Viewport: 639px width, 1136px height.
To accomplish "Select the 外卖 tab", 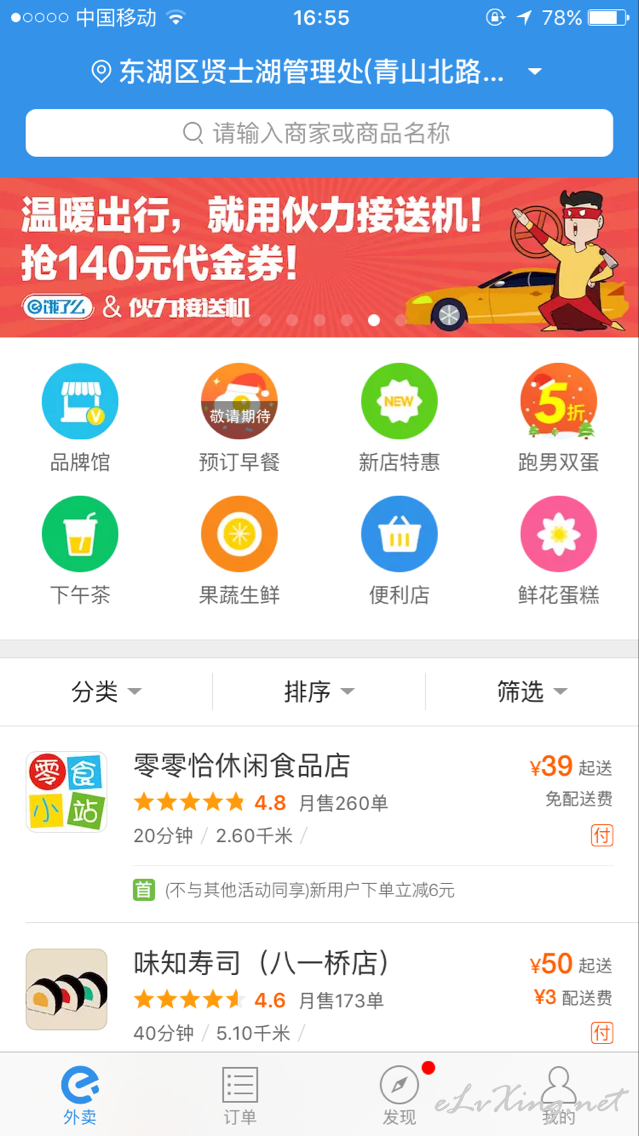I will 80,1095.
